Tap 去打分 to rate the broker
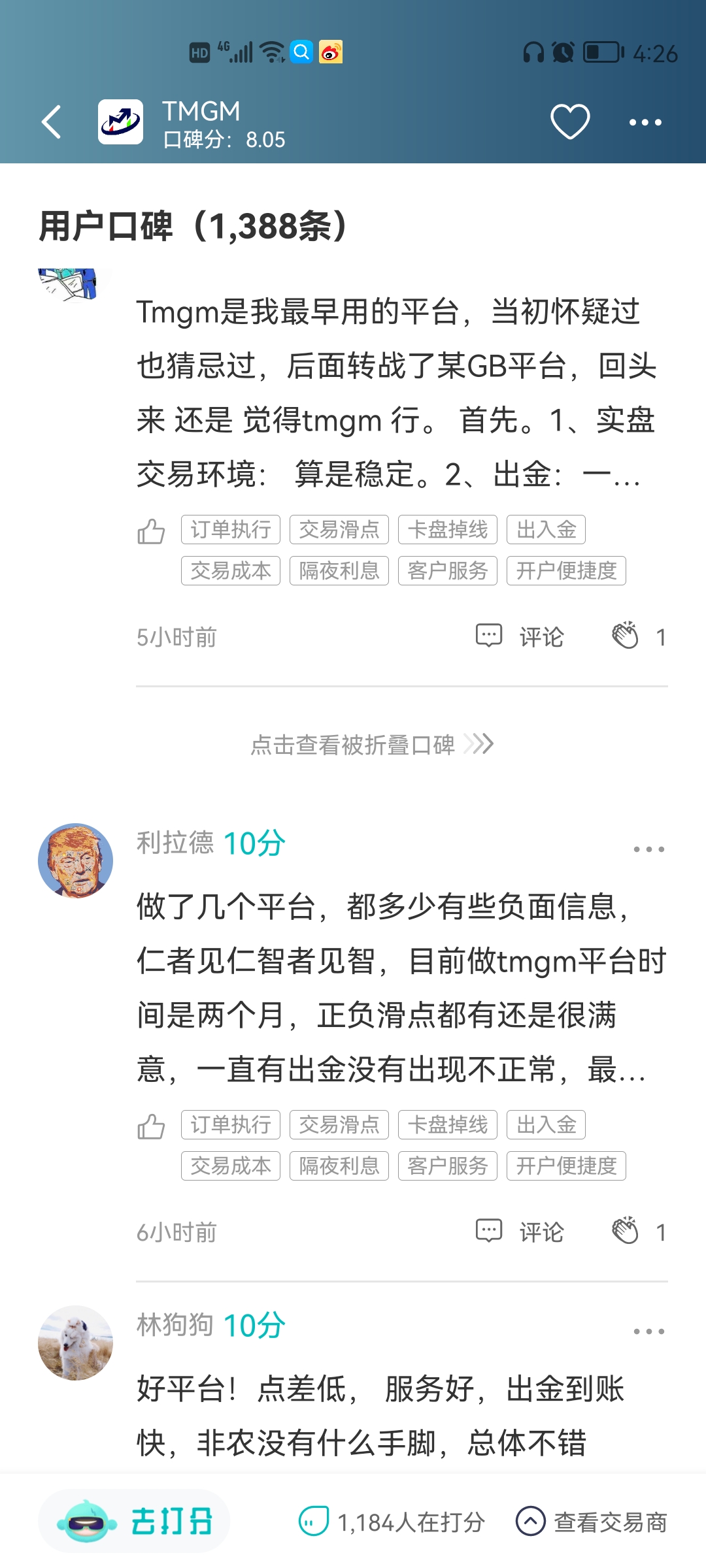Image resolution: width=706 pixels, height=1568 pixels. (x=135, y=1522)
